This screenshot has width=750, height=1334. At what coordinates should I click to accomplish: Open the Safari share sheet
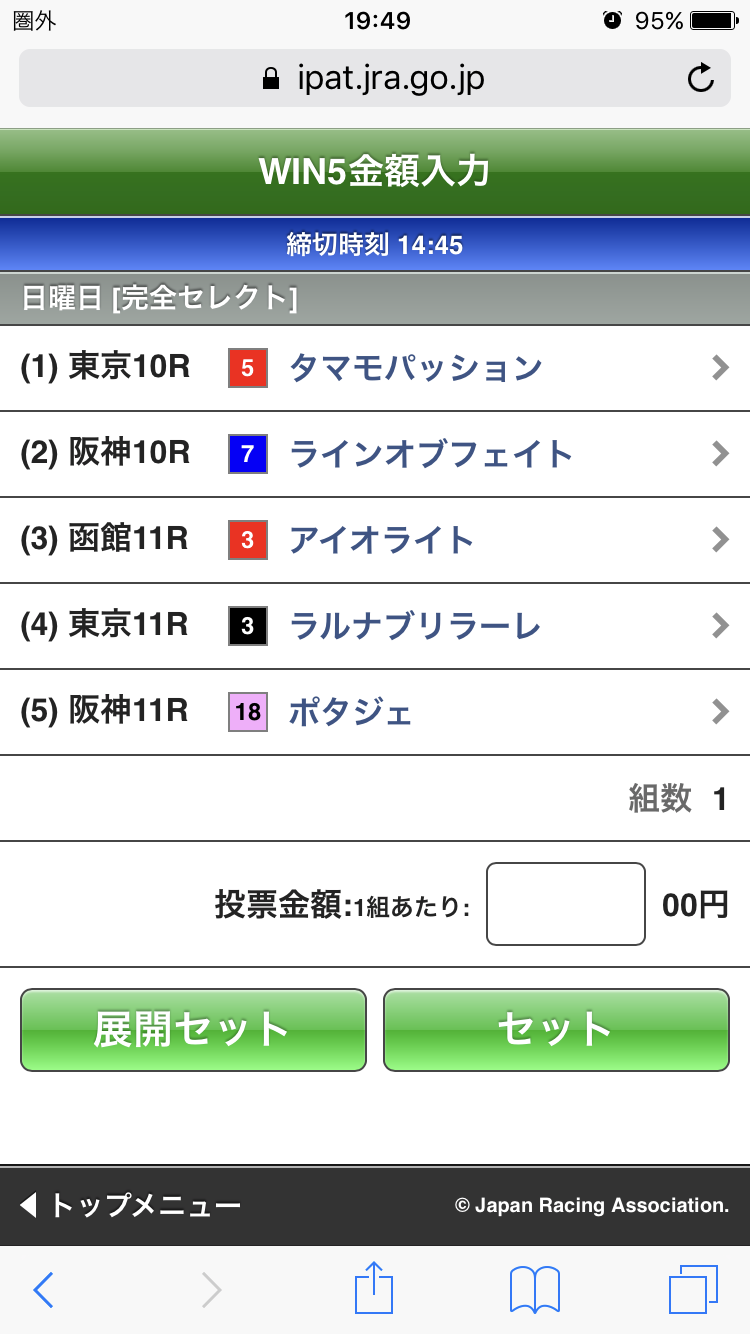(375, 1288)
